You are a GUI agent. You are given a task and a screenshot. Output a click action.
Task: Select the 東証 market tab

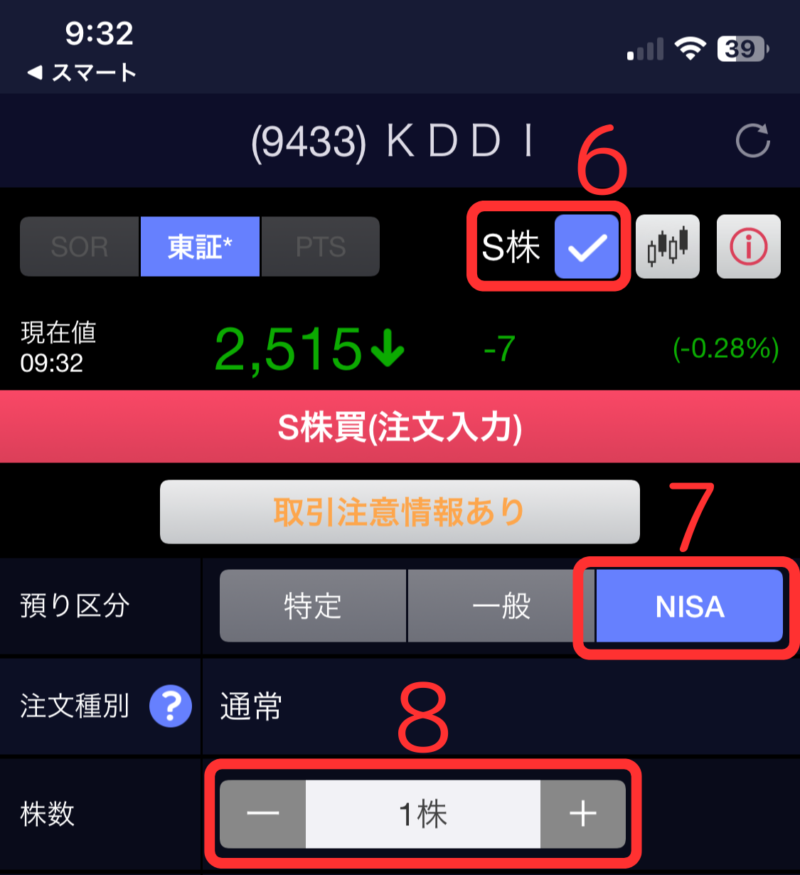pos(200,247)
